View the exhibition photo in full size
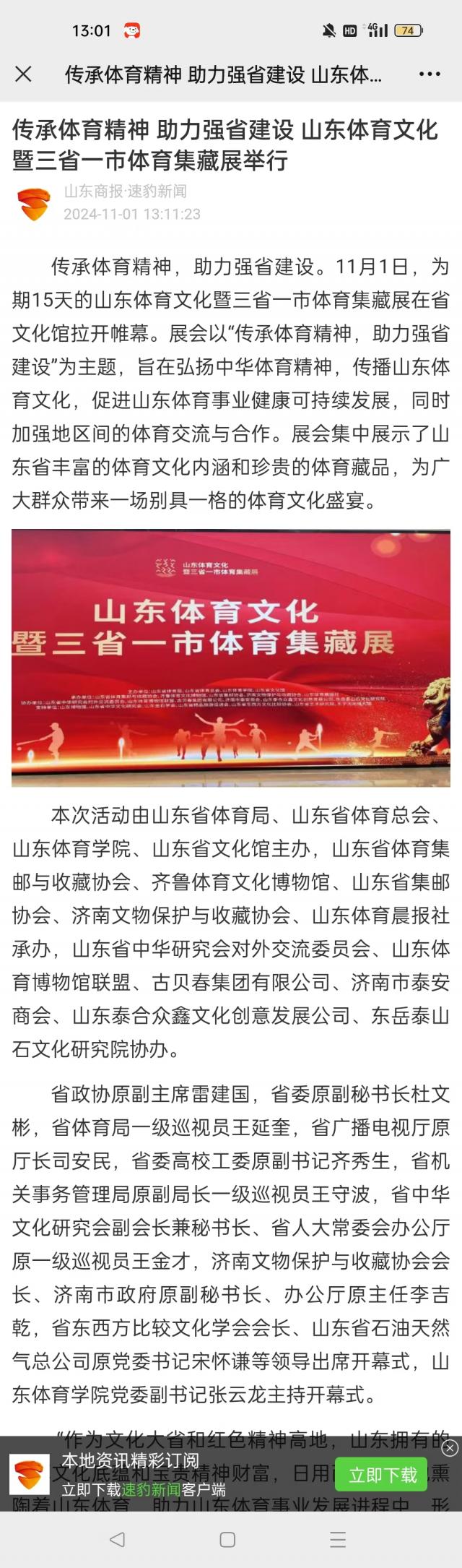Screen dimensions: 462x1568 pos(231,658)
